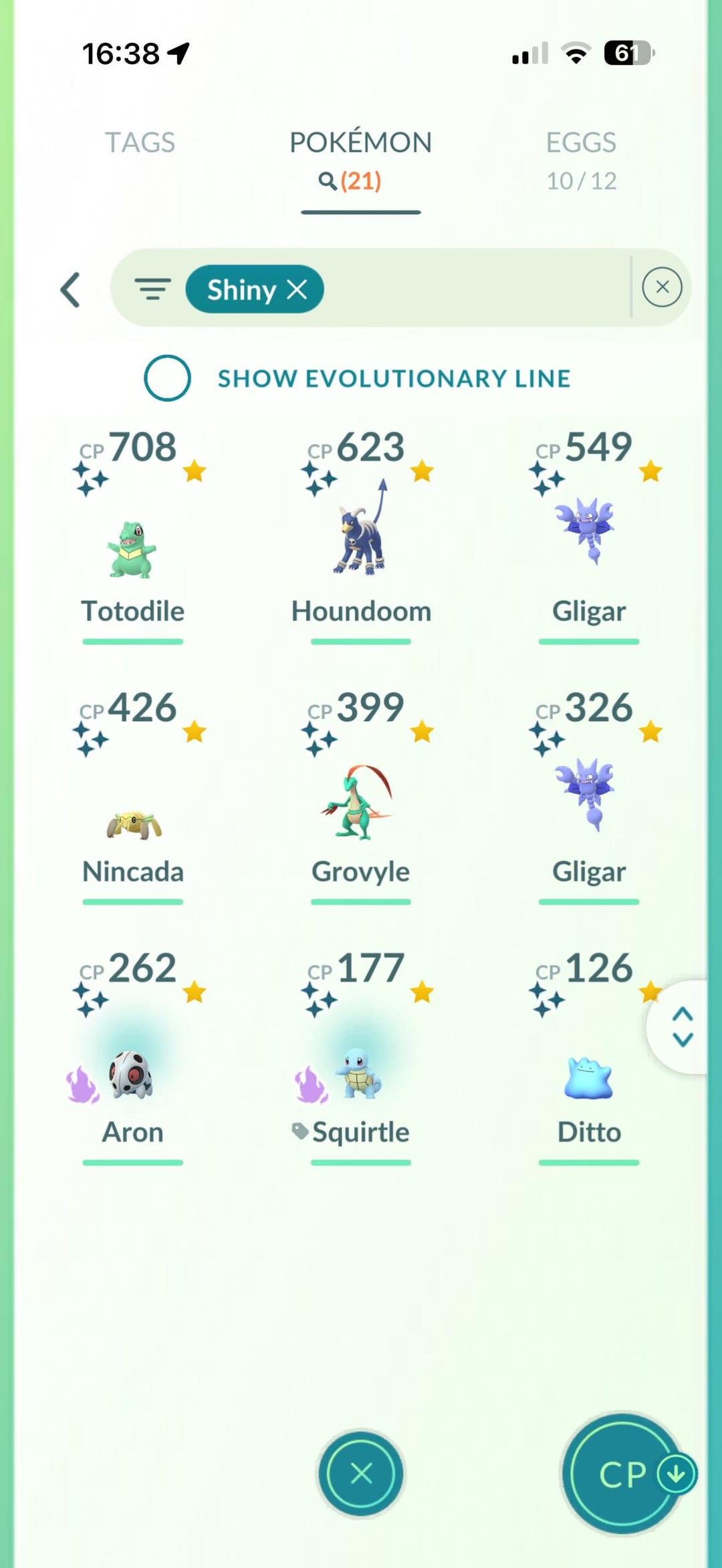Remove the Shiny filter chip
This screenshot has width=722, height=1568.
click(x=296, y=289)
